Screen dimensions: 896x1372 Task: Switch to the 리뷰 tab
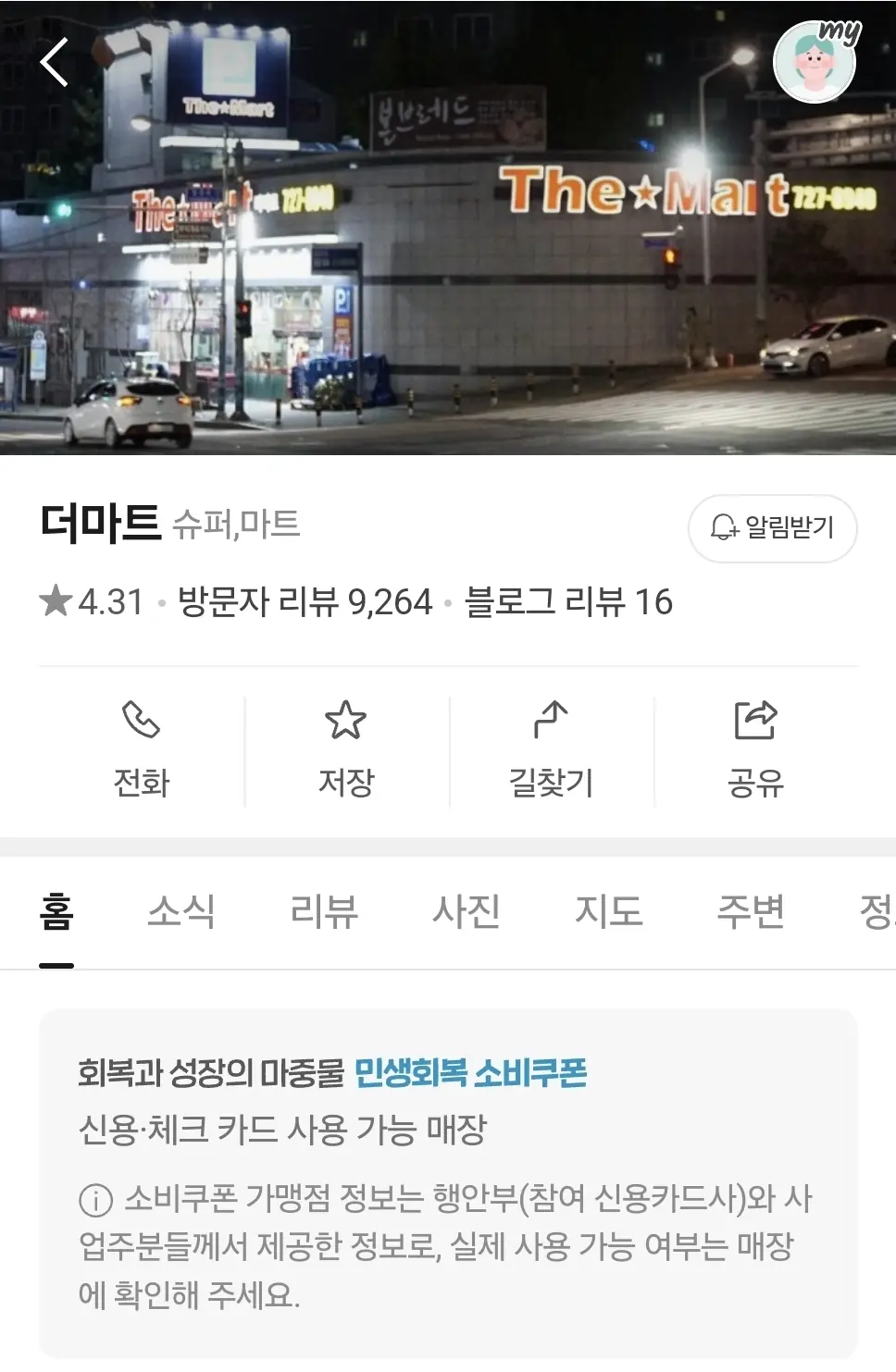(x=324, y=912)
